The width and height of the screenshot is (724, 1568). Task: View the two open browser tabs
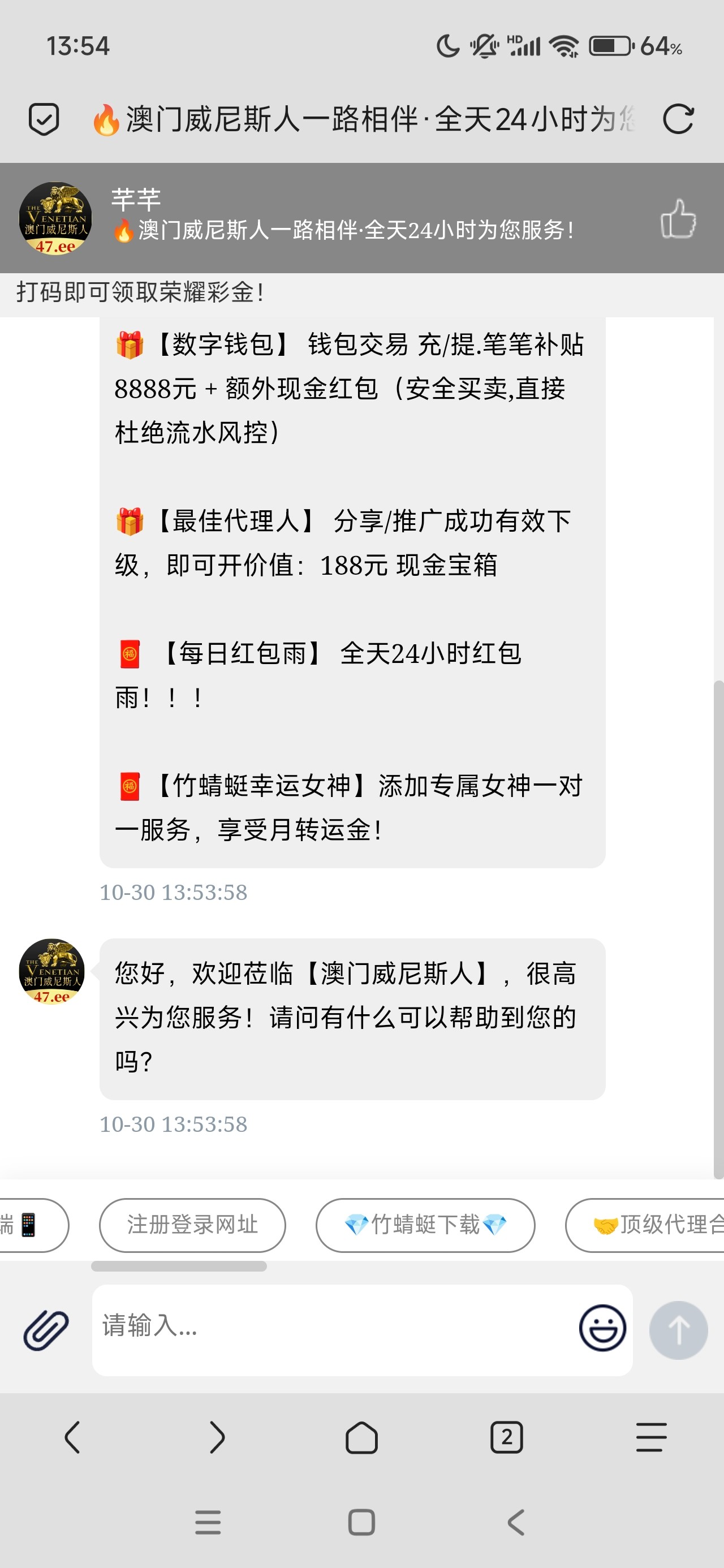(506, 1438)
